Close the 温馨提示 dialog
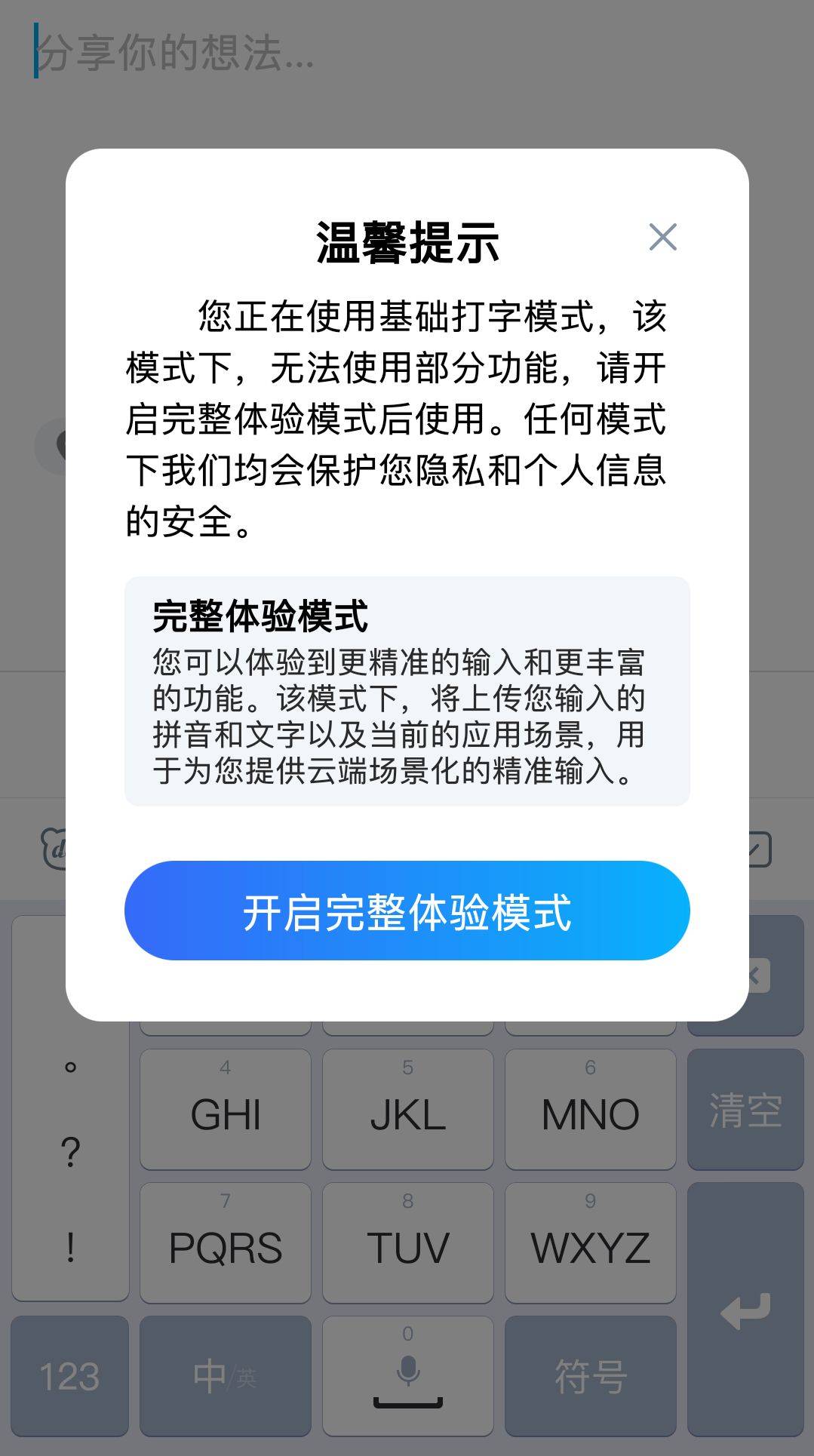 [x=662, y=237]
